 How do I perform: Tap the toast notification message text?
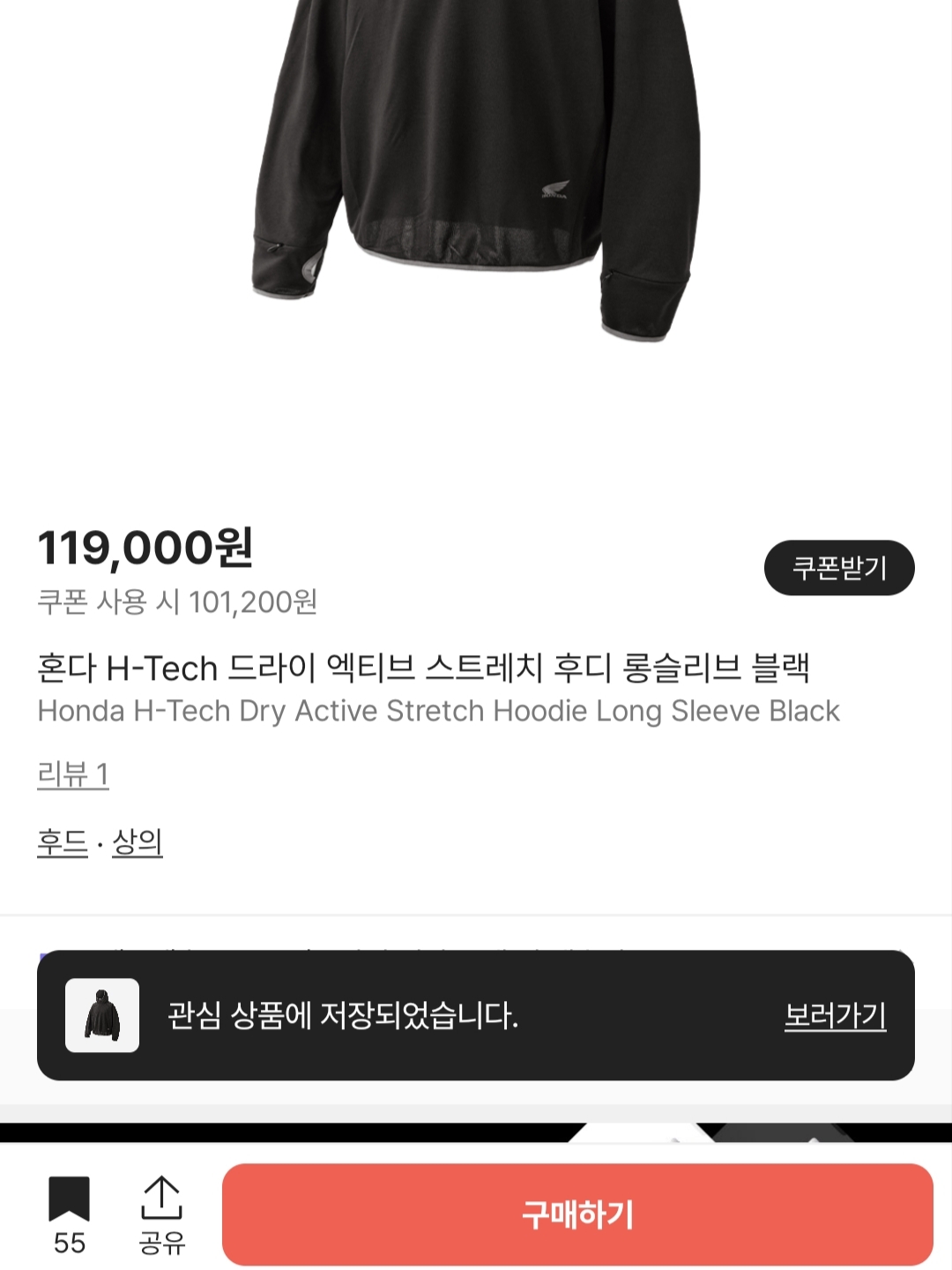[x=344, y=1015]
